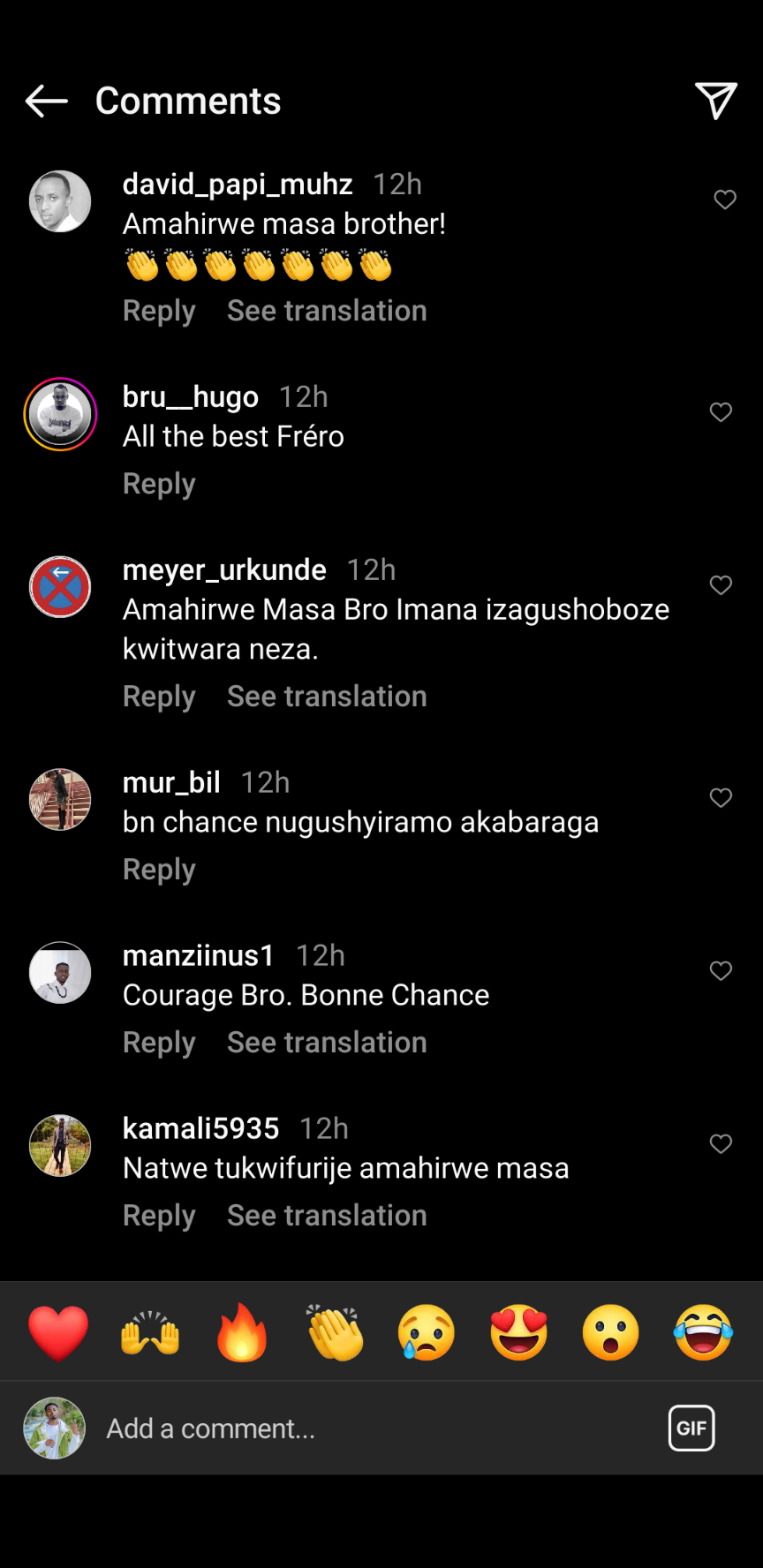Like david_papi_muhz's comment
763x1568 pixels.
pos(725,200)
